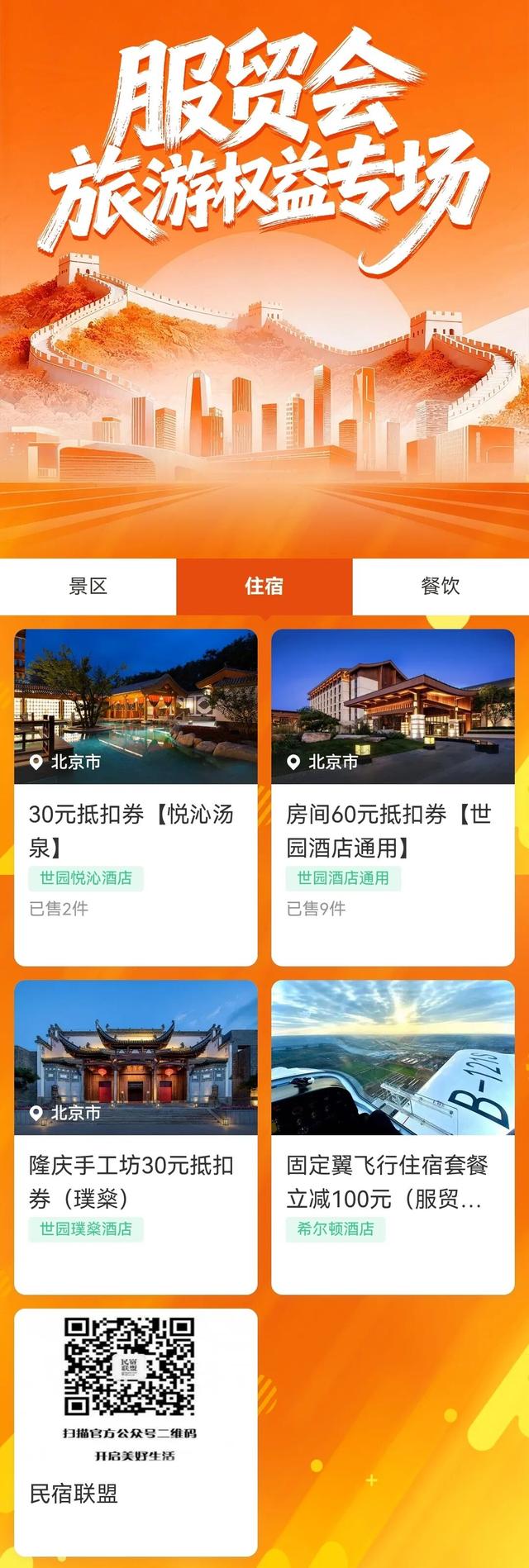Image resolution: width=529 pixels, height=1568 pixels.
Task: View 隆庆手工坊30元抵扣券（璞燊） card
Action: coord(136,1137)
